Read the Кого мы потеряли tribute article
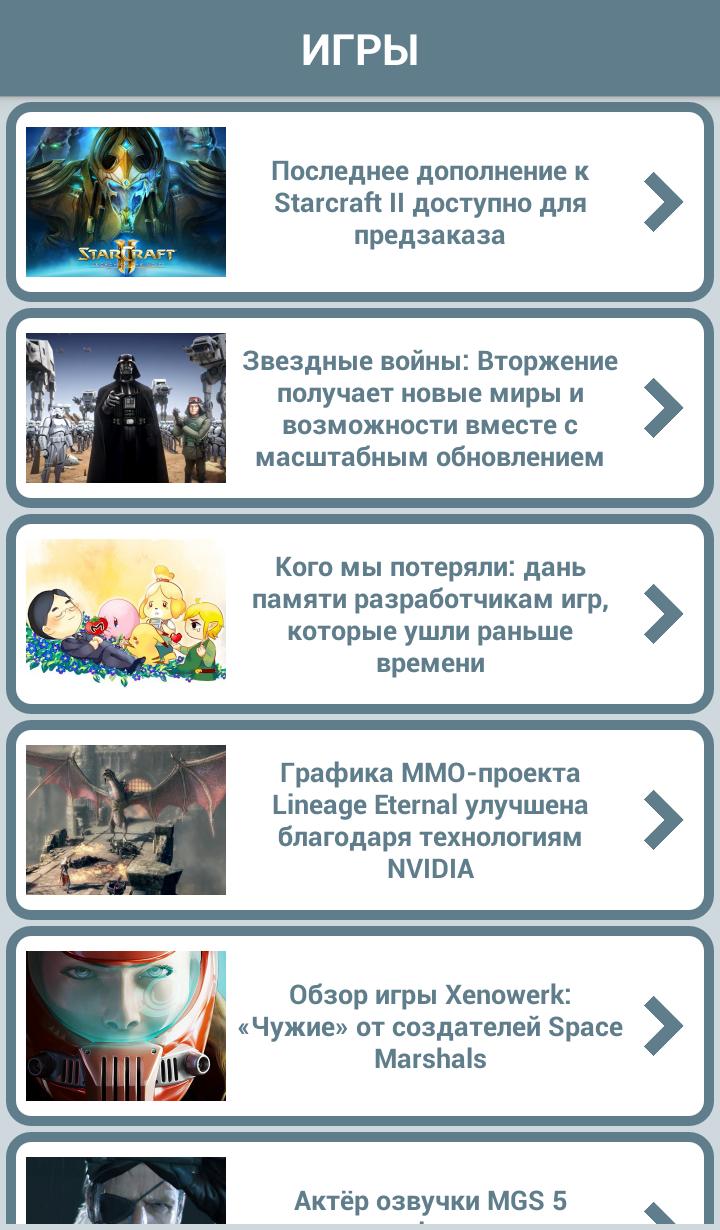The height and width of the screenshot is (1230, 720). (x=430, y=615)
